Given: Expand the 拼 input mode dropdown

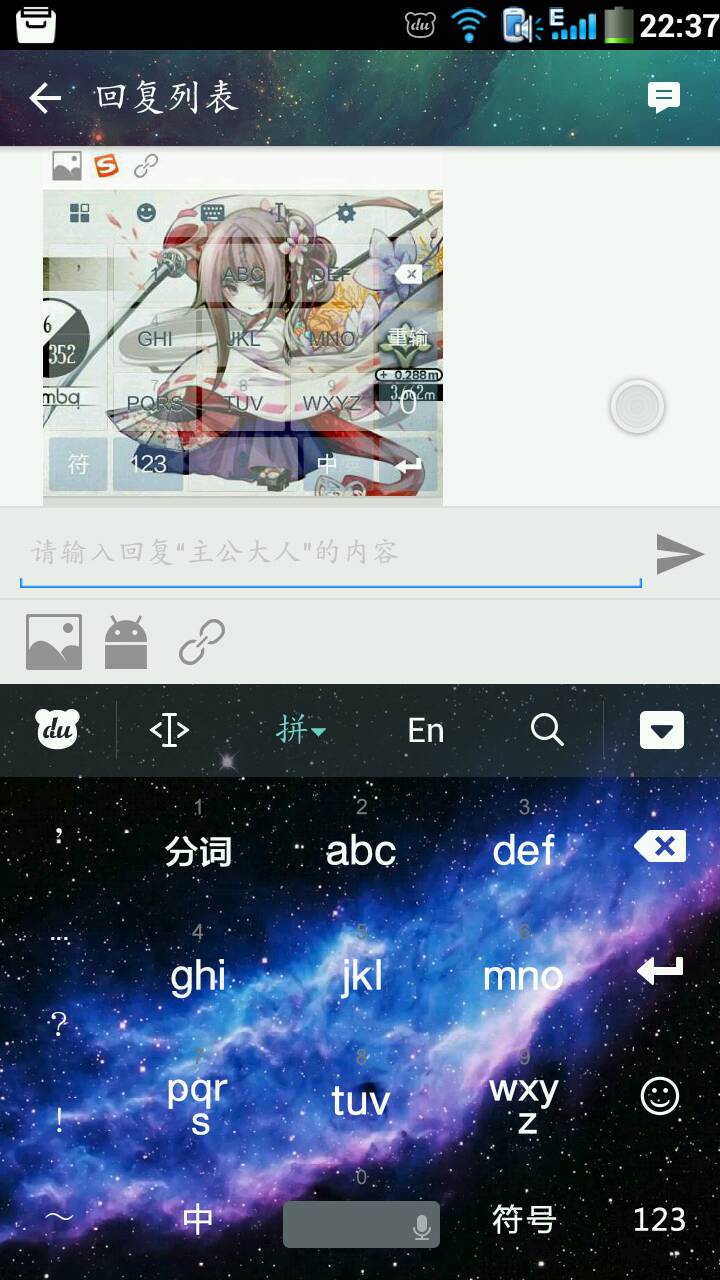Looking at the screenshot, I should 301,730.
